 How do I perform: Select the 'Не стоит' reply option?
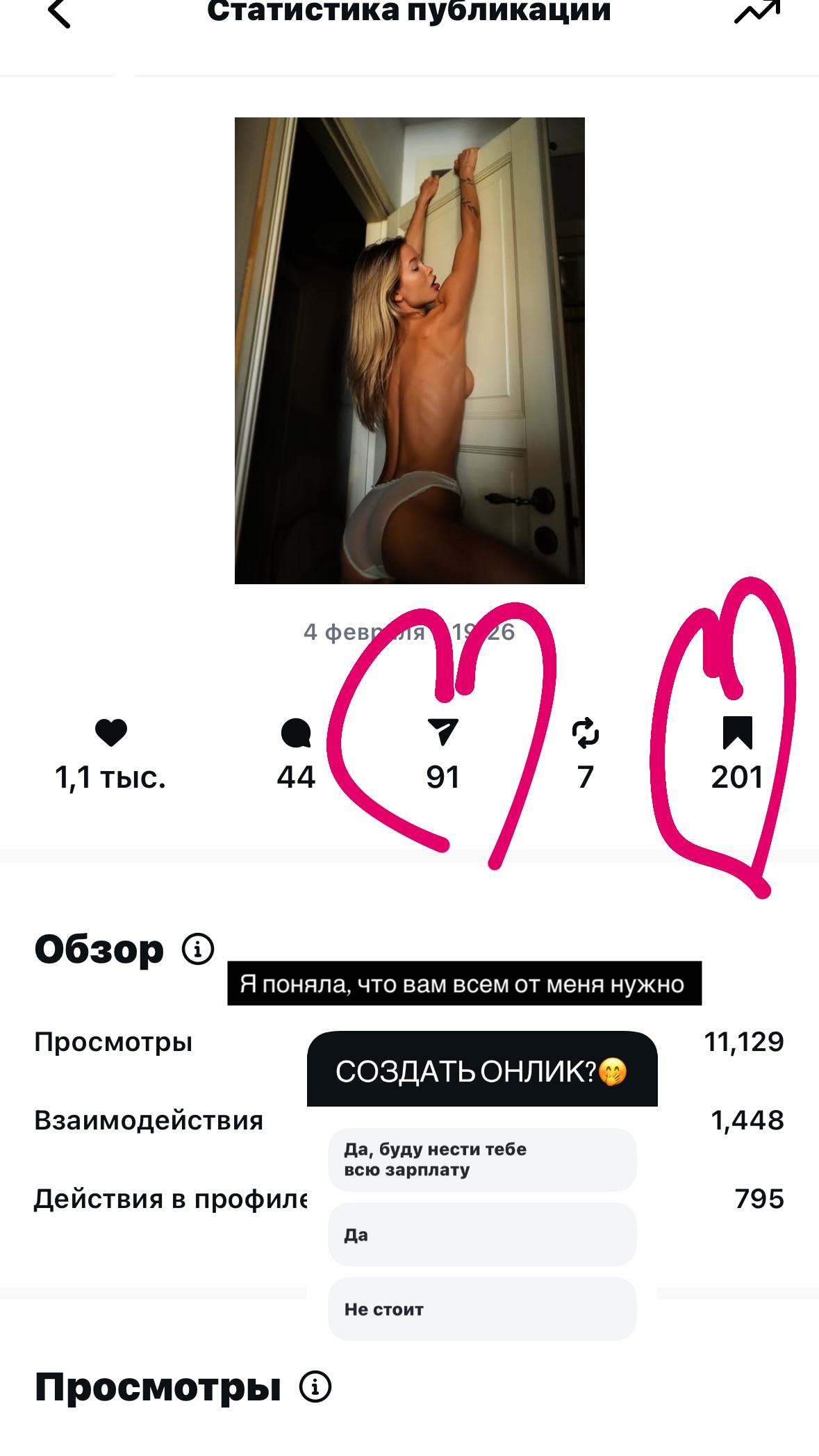481,1309
